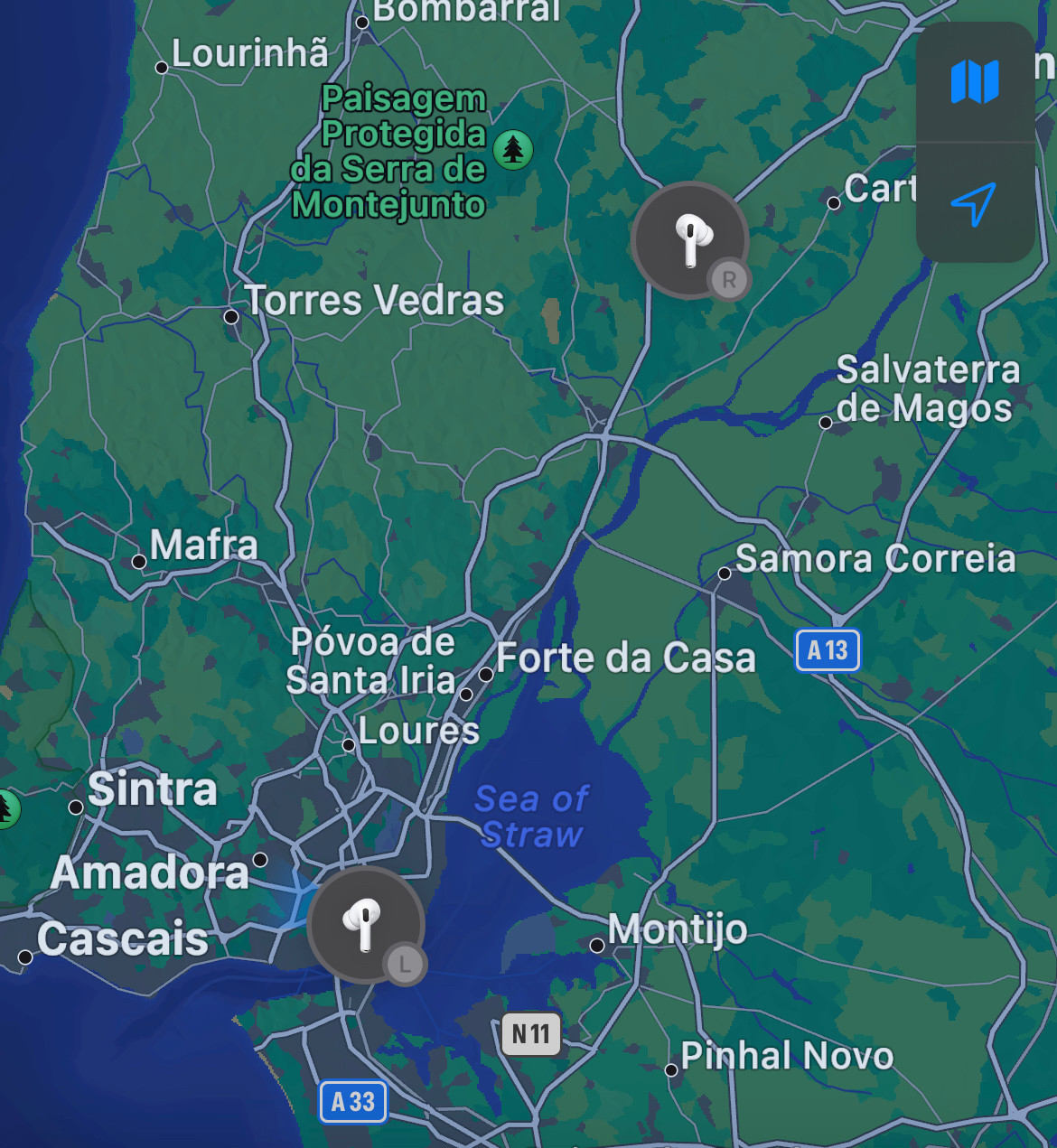Image resolution: width=1057 pixels, height=1148 pixels.
Task: Open the map style selector icon
Action: point(976,83)
